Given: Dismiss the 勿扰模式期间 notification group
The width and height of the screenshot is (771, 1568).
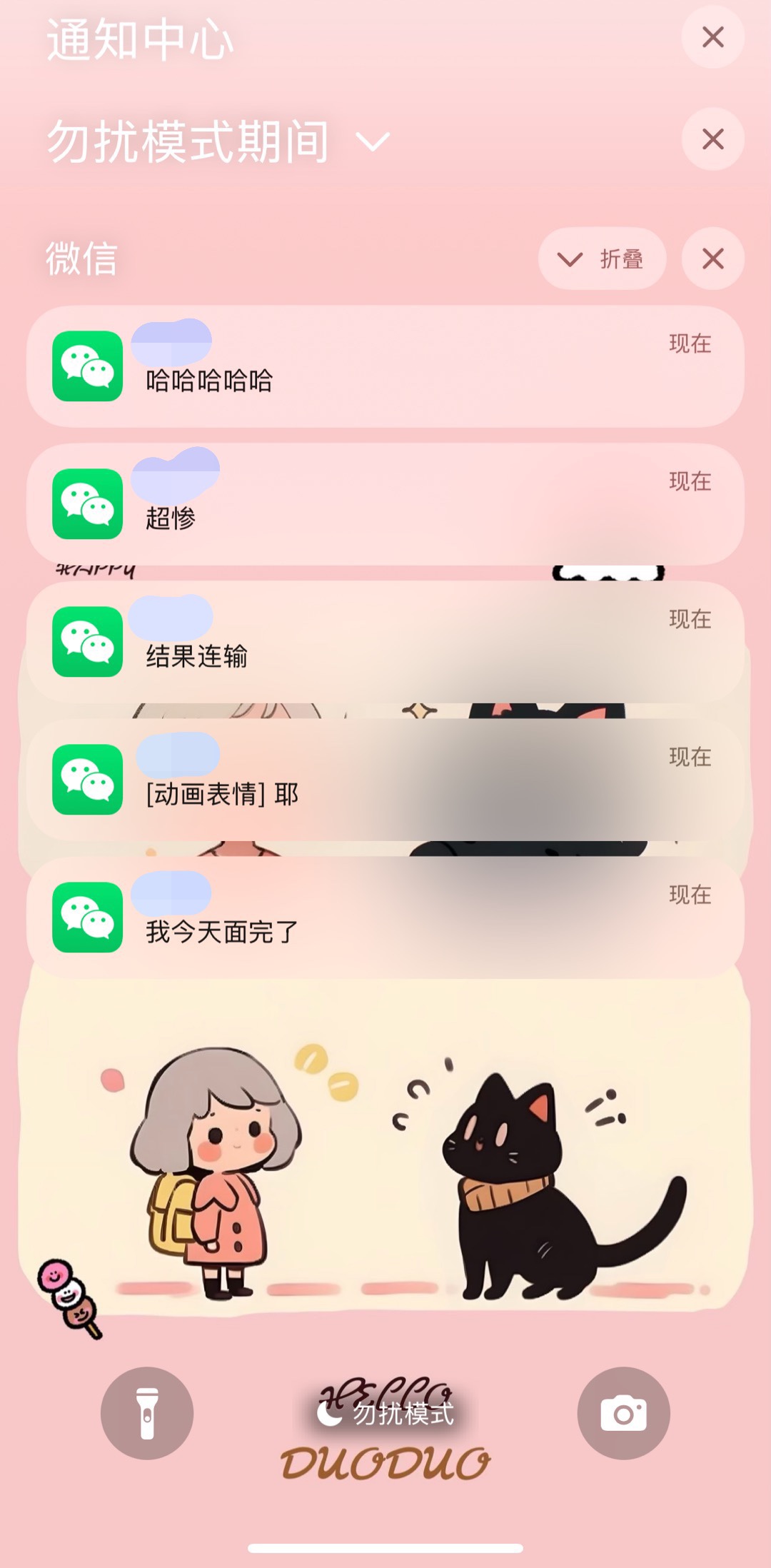Looking at the screenshot, I should pyautogui.click(x=712, y=139).
